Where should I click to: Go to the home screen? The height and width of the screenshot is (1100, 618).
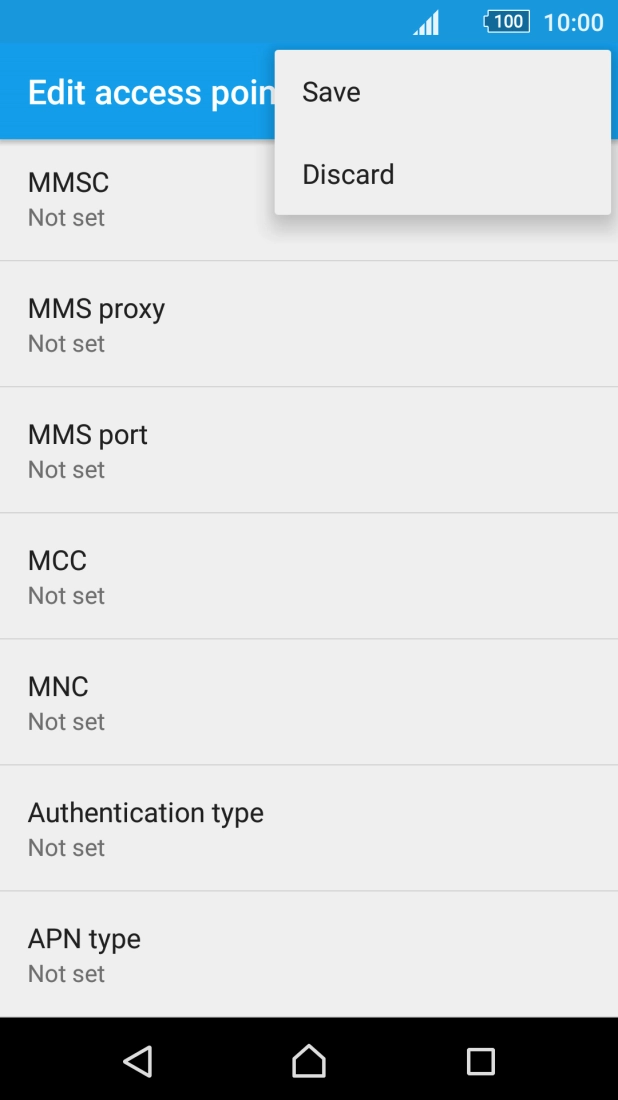coord(309,1061)
